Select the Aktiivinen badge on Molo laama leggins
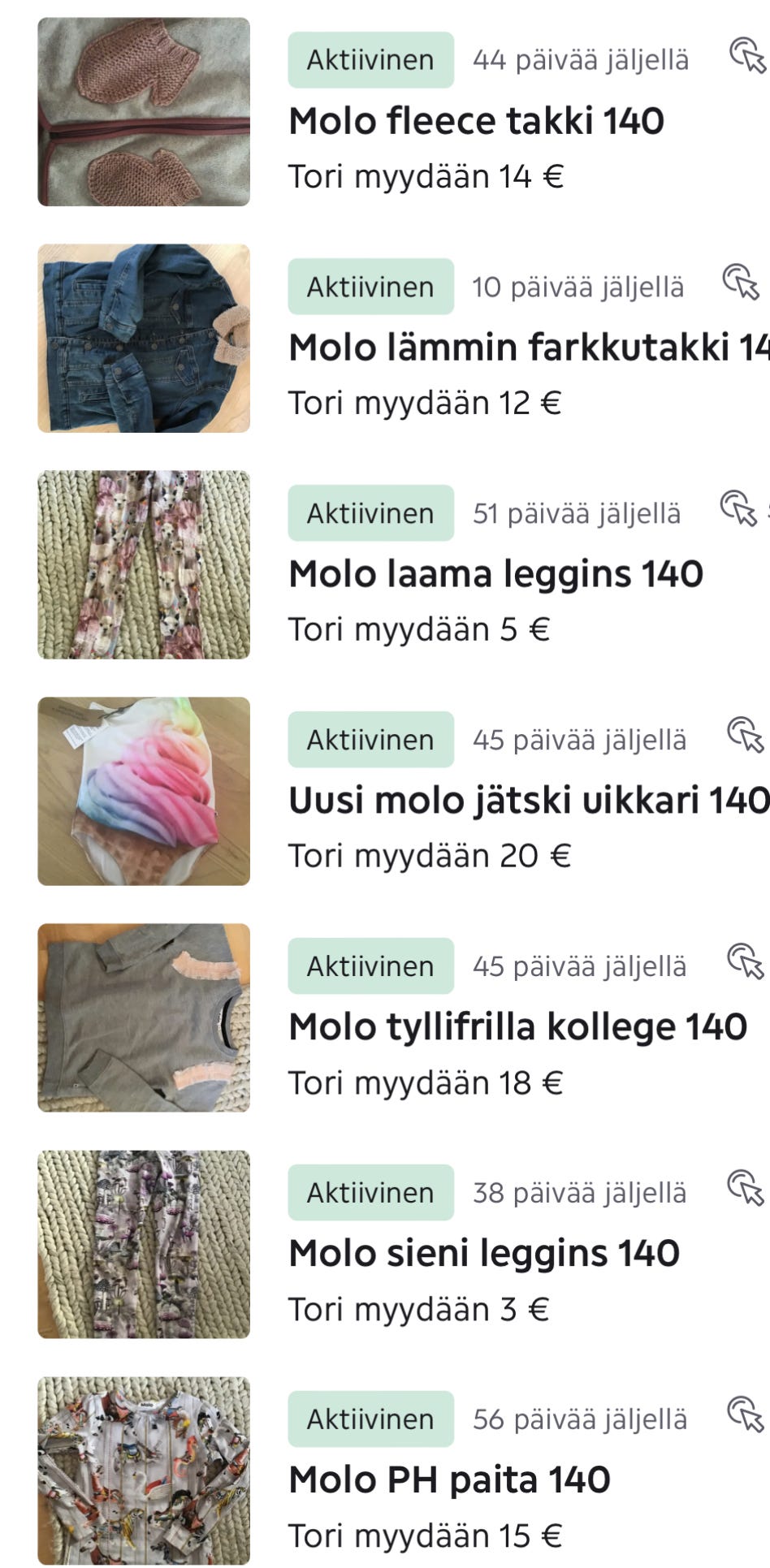Image resolution: width=770 pixels, height=1568 pixels. pos(370,512)
